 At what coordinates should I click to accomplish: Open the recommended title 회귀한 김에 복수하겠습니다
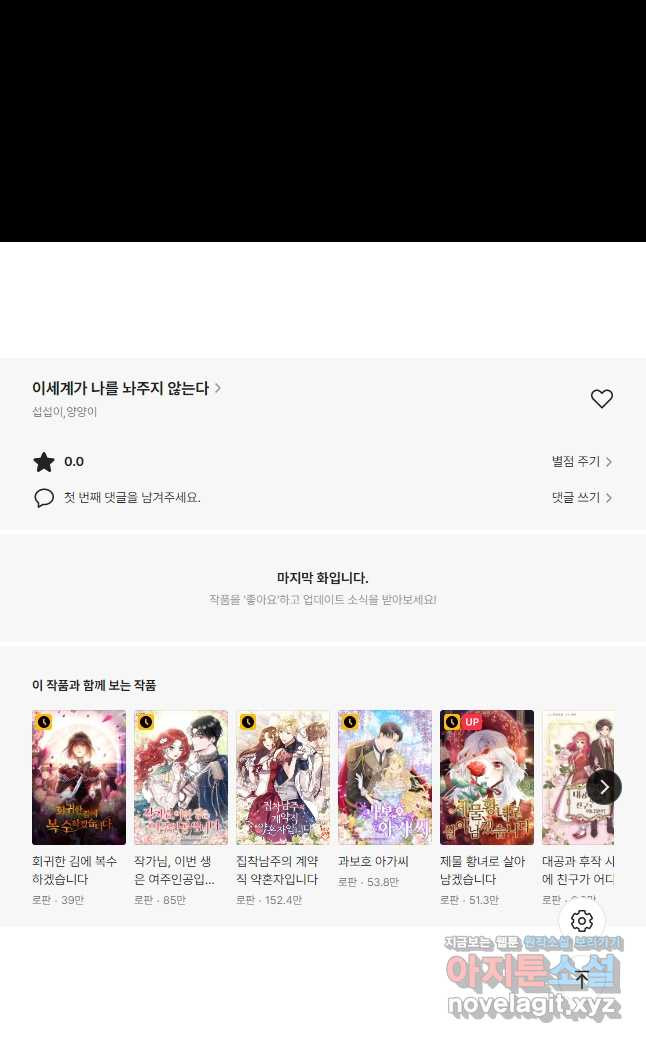(79, 778)
